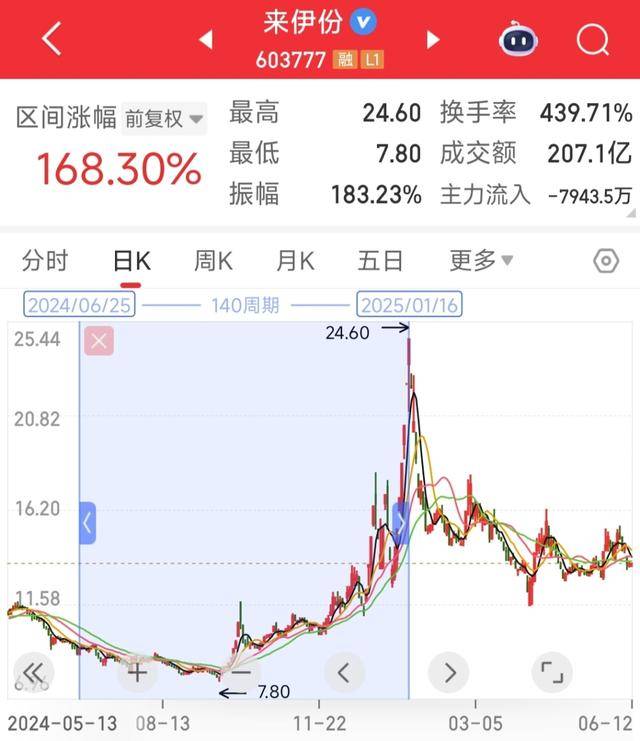Jump to the earliest K-line data

[x=32, y=672]
